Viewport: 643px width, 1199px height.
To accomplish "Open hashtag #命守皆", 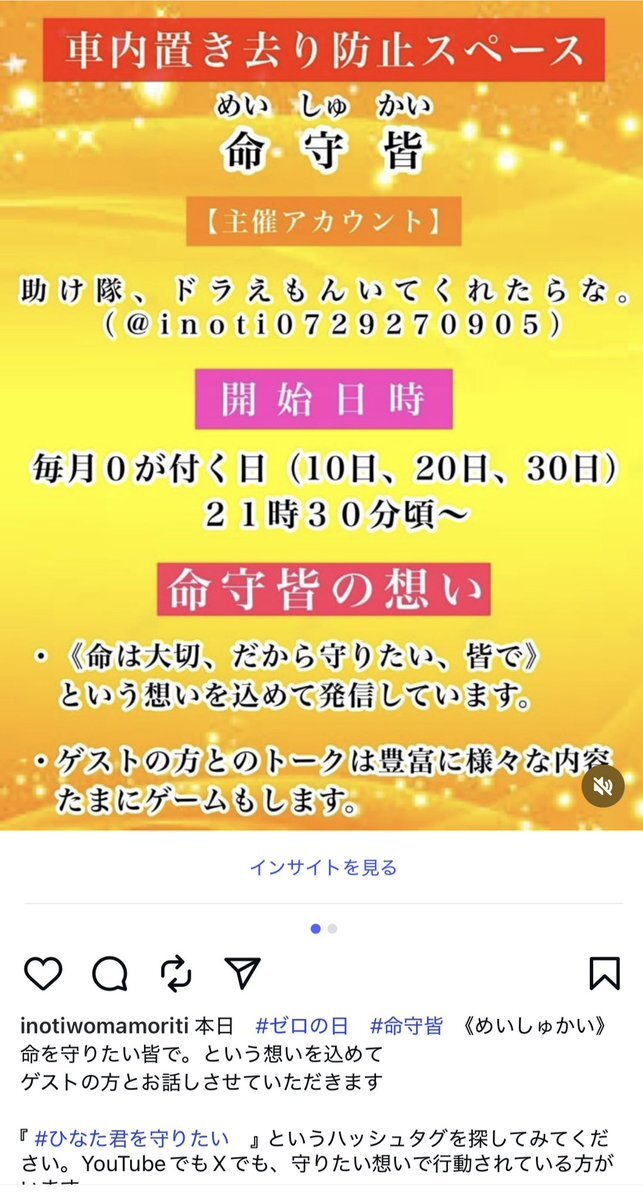I will click(x=406, y=1027).
